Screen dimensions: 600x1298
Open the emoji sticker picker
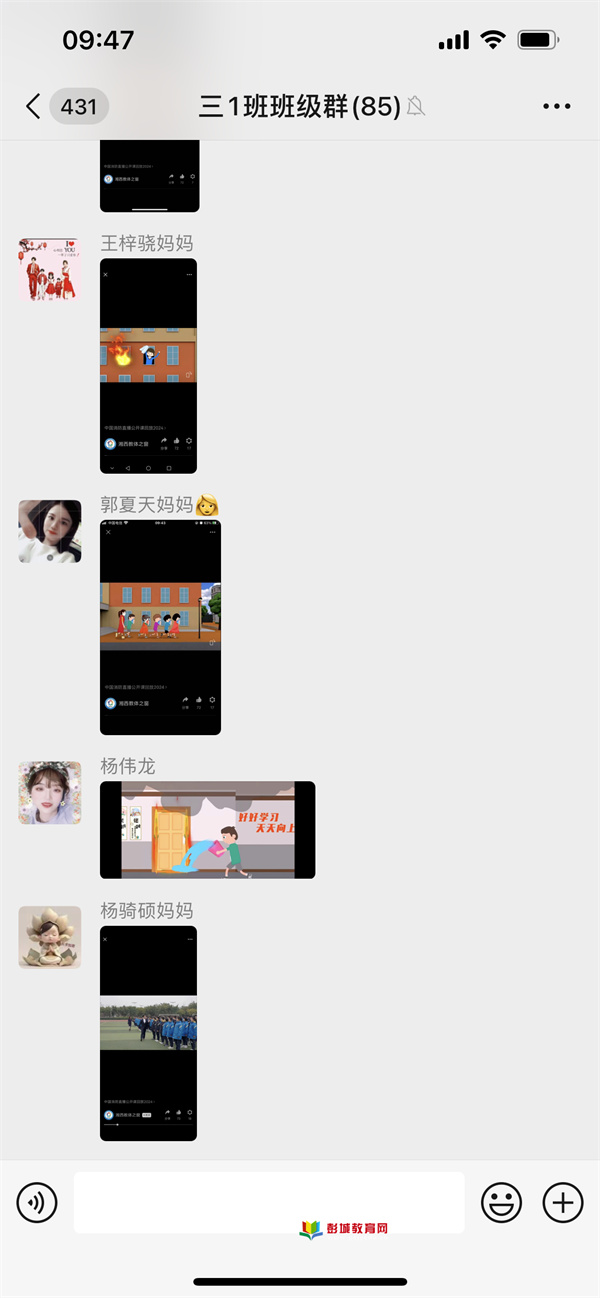pos(501,1201)
